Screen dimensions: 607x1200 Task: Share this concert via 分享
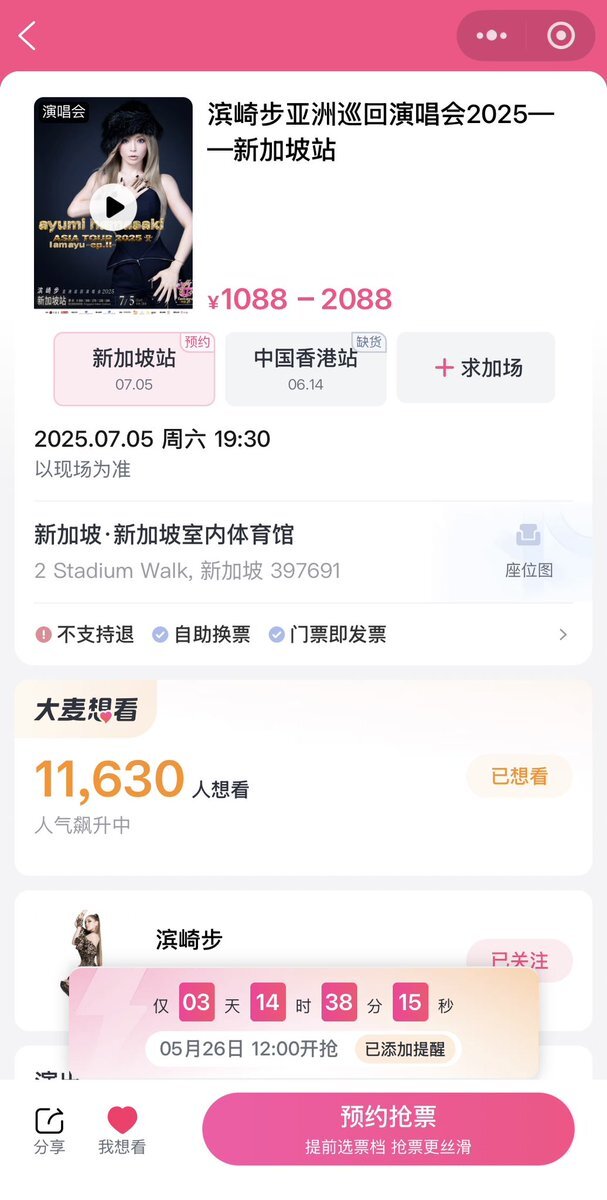coord(50,1131)
